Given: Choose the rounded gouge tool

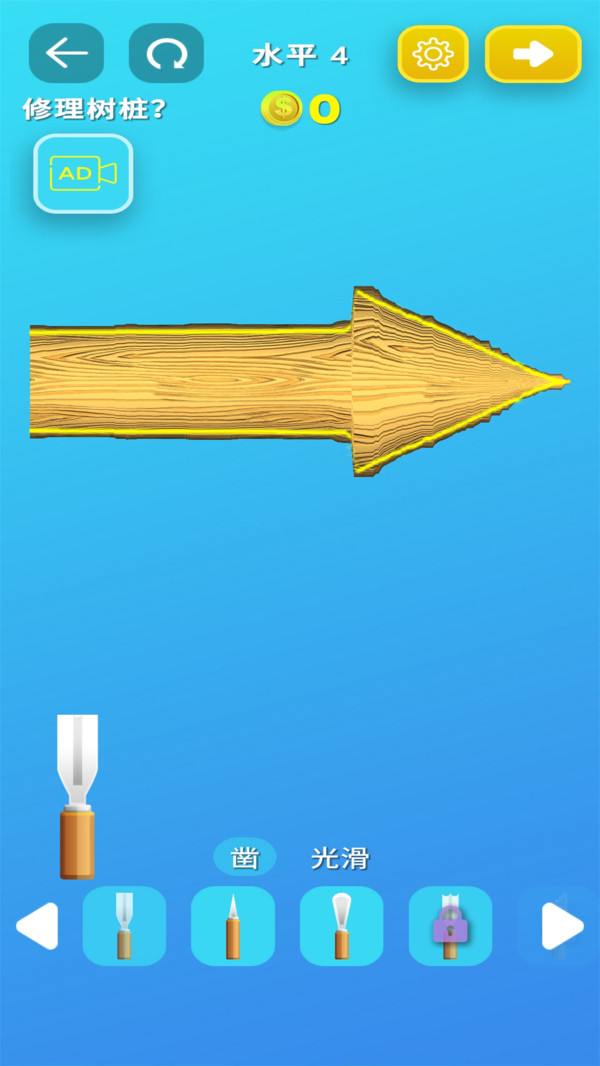Looking at the screenshot, I should click(x=342, y=926).
